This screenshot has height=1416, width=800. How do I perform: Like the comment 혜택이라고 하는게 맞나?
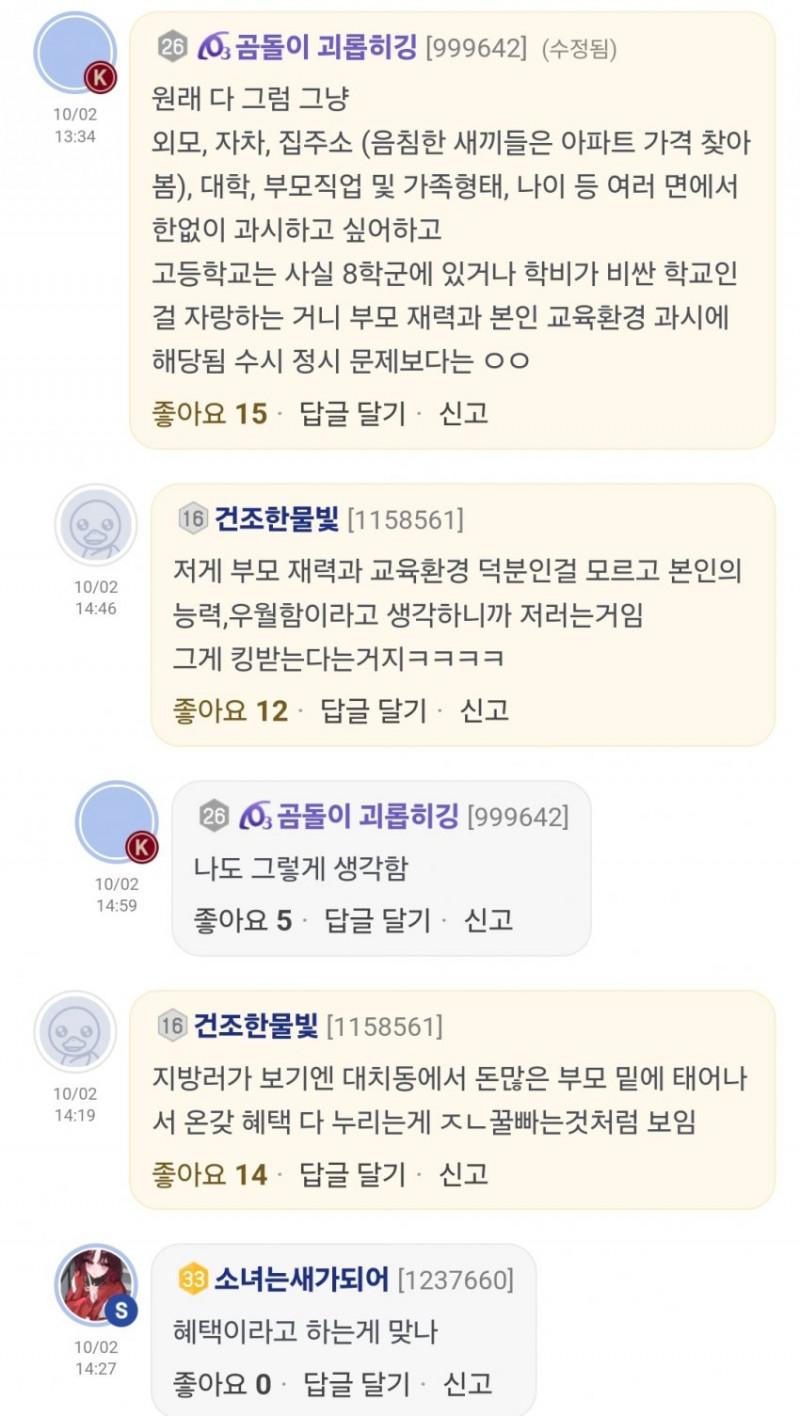coord(221,1384)
